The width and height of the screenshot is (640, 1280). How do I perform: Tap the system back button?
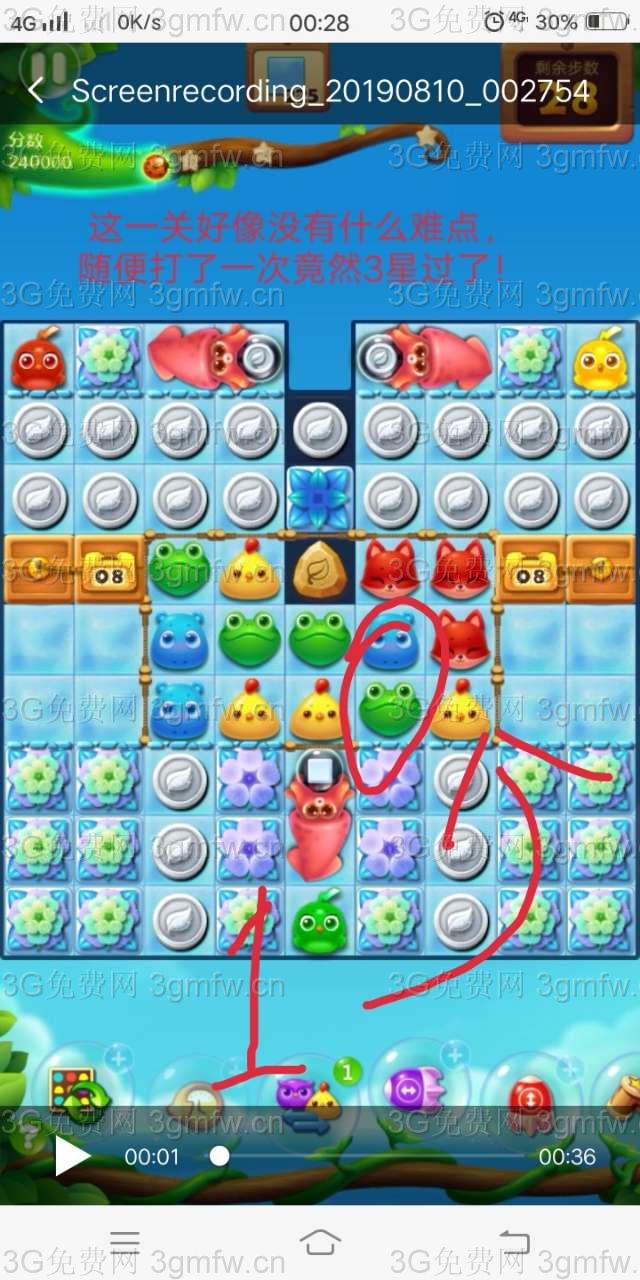pyautogui.click(x=513, y=1242)
